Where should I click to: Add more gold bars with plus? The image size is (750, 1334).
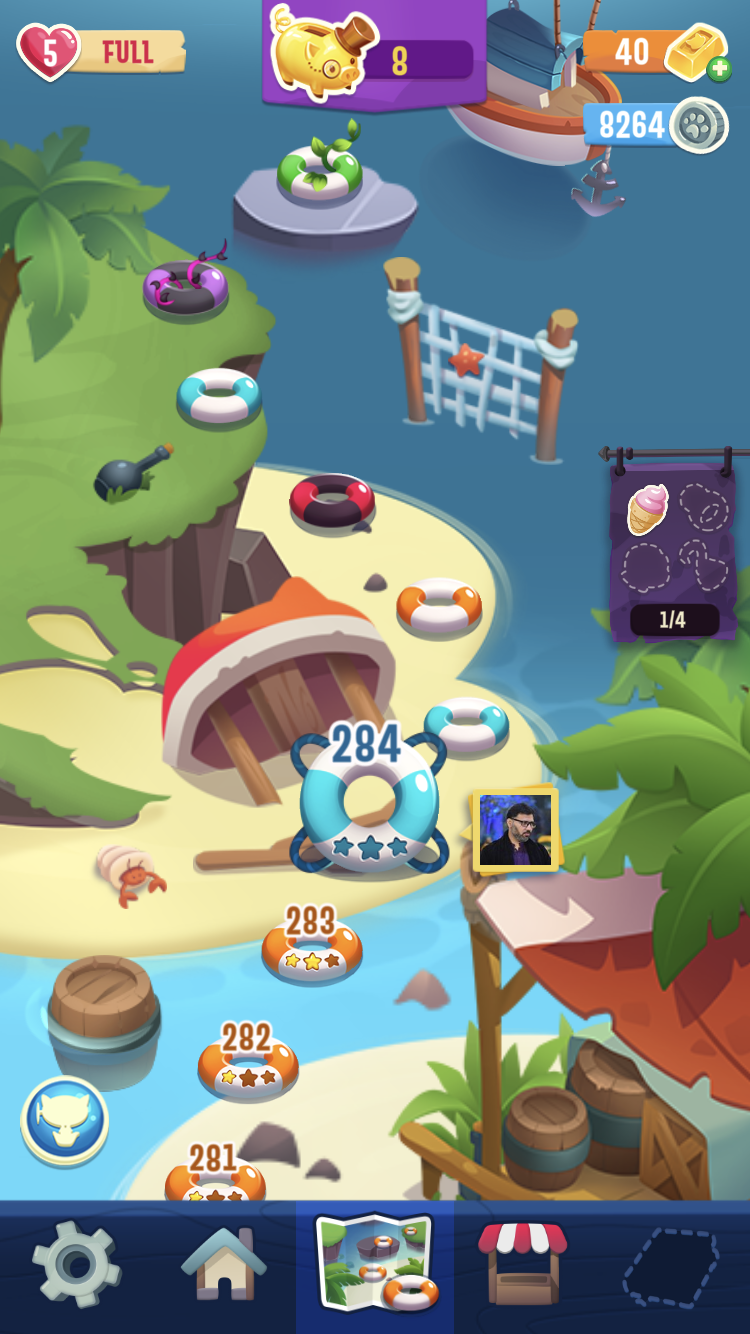(718, 69)
